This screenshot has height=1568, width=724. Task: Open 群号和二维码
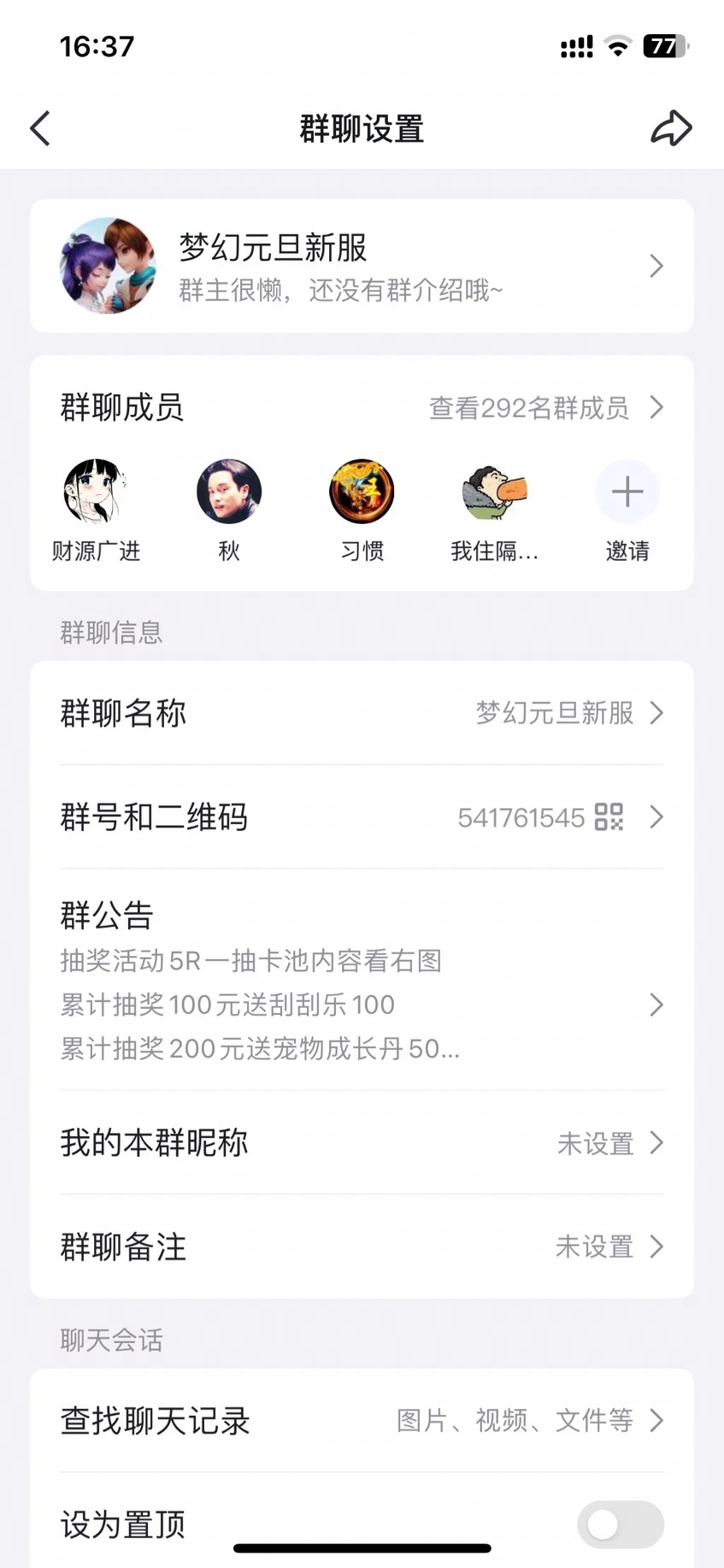click(362, 817)
